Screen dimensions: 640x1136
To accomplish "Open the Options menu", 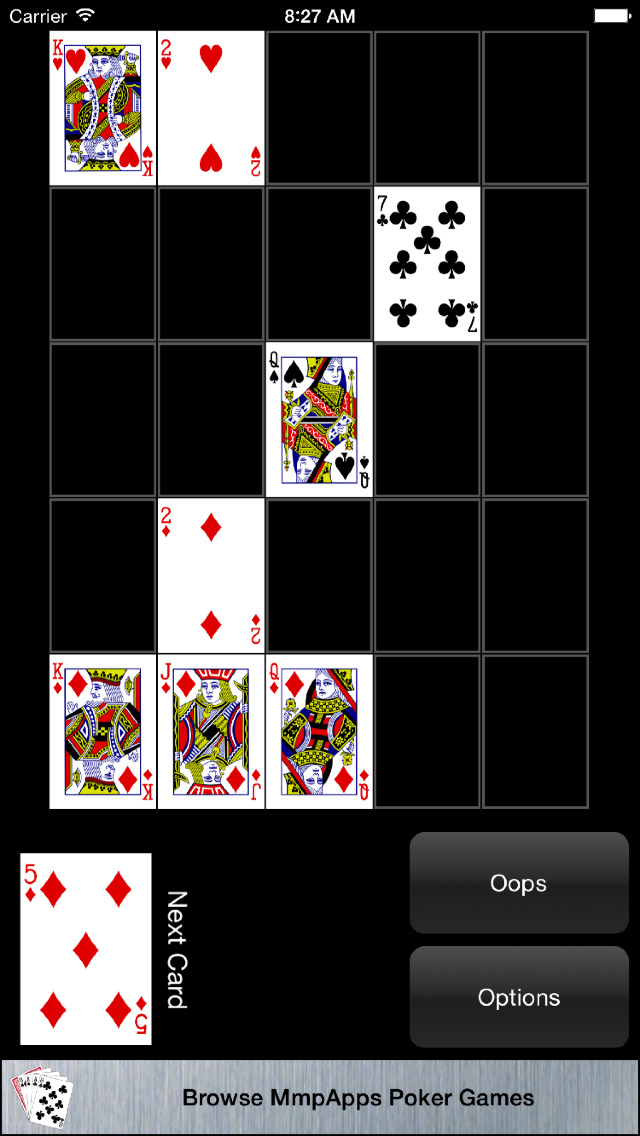I will pyautogui.click(x=518, y=997).
